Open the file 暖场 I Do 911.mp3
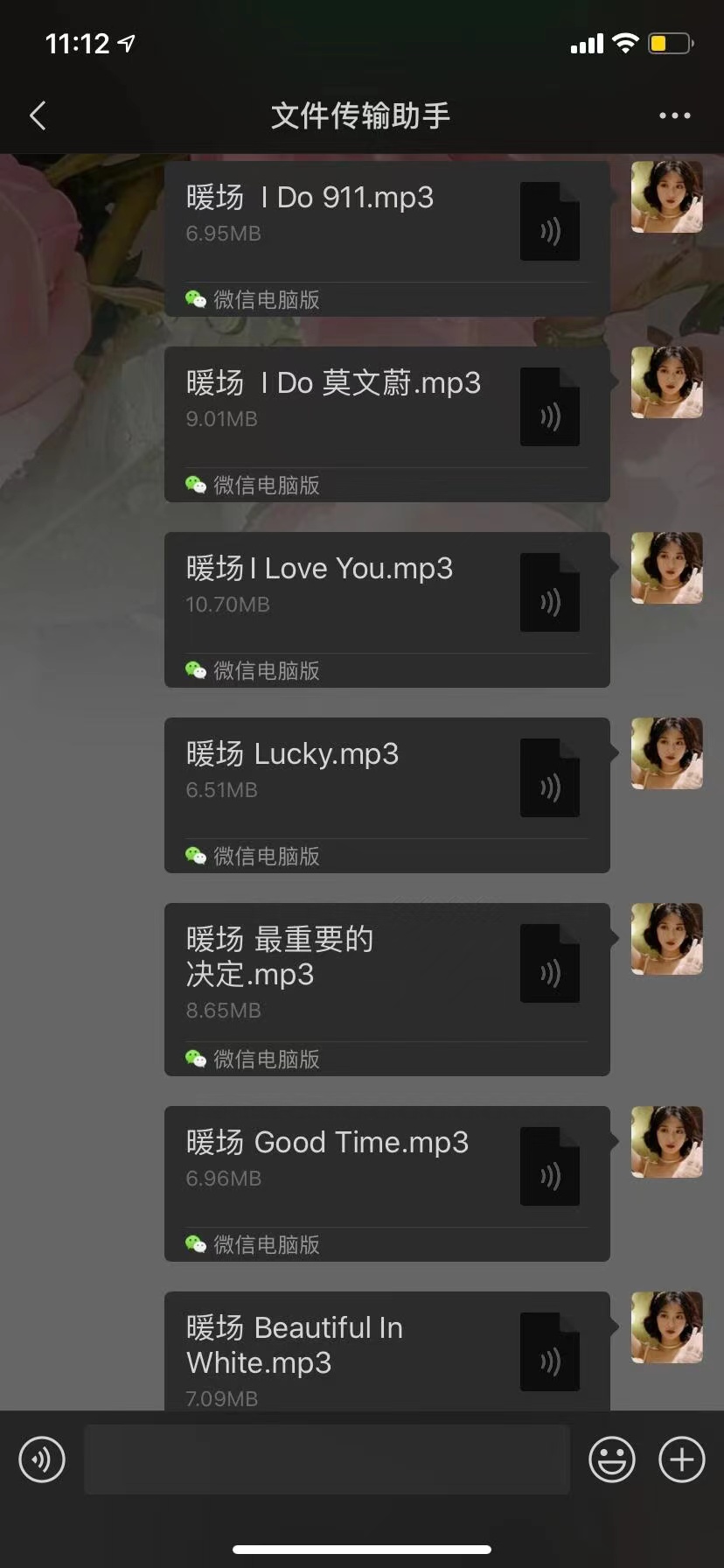This screenshot has height=1568, width=724. tap(387, 239)
